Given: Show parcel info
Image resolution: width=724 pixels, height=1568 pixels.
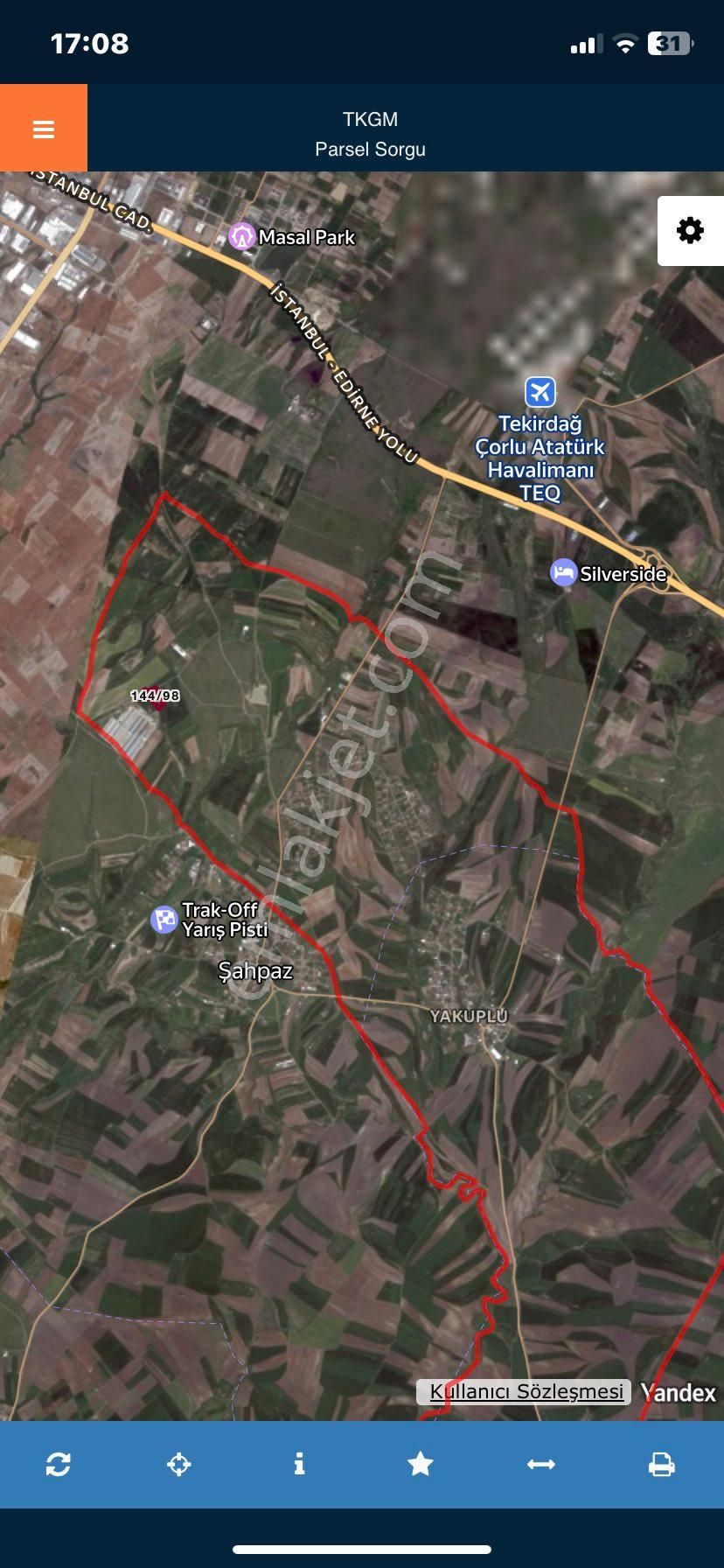Looking at the screenshot, I should [299, 1464].
